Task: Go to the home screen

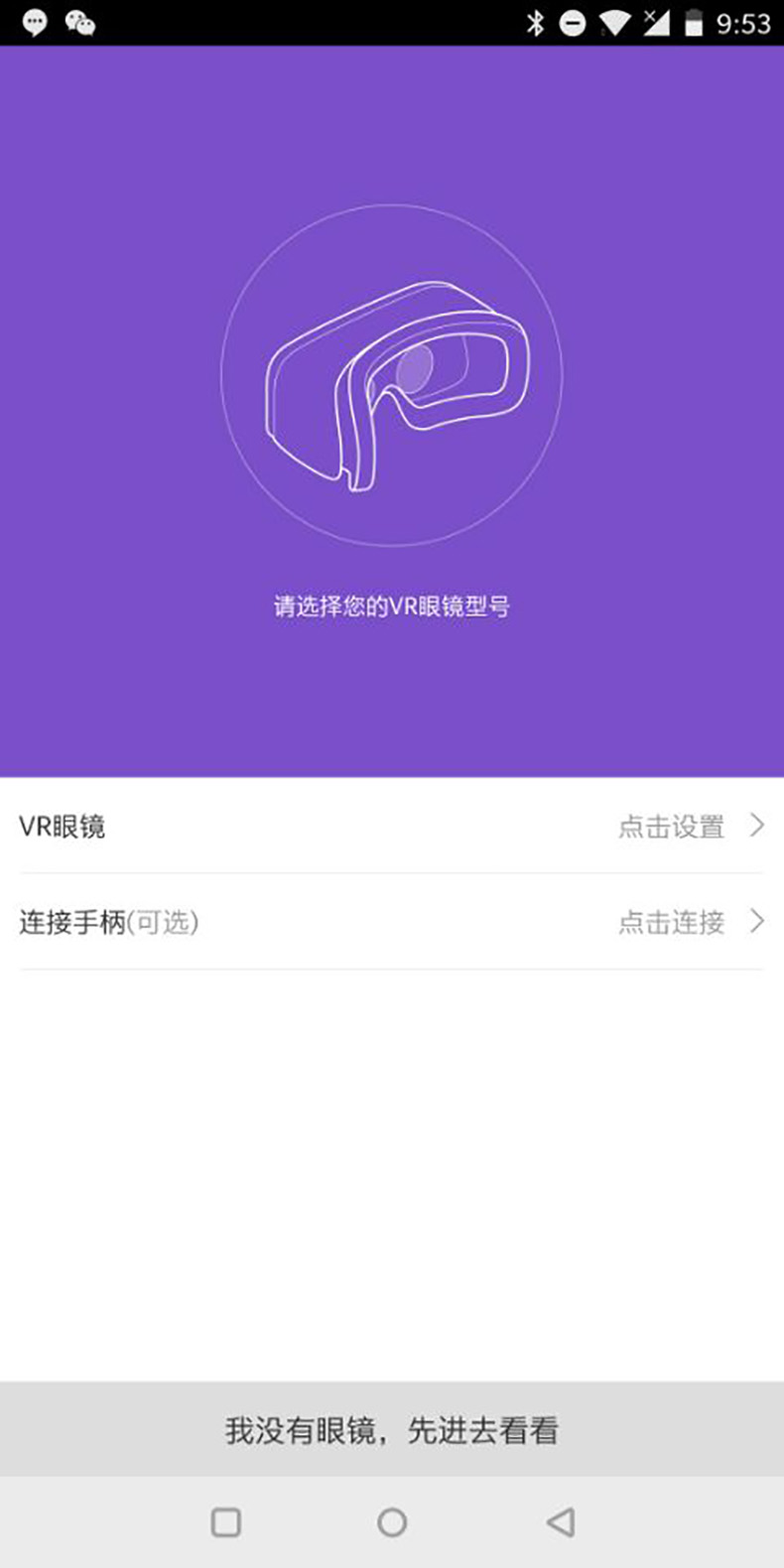Action: [x=392, y=1522]
